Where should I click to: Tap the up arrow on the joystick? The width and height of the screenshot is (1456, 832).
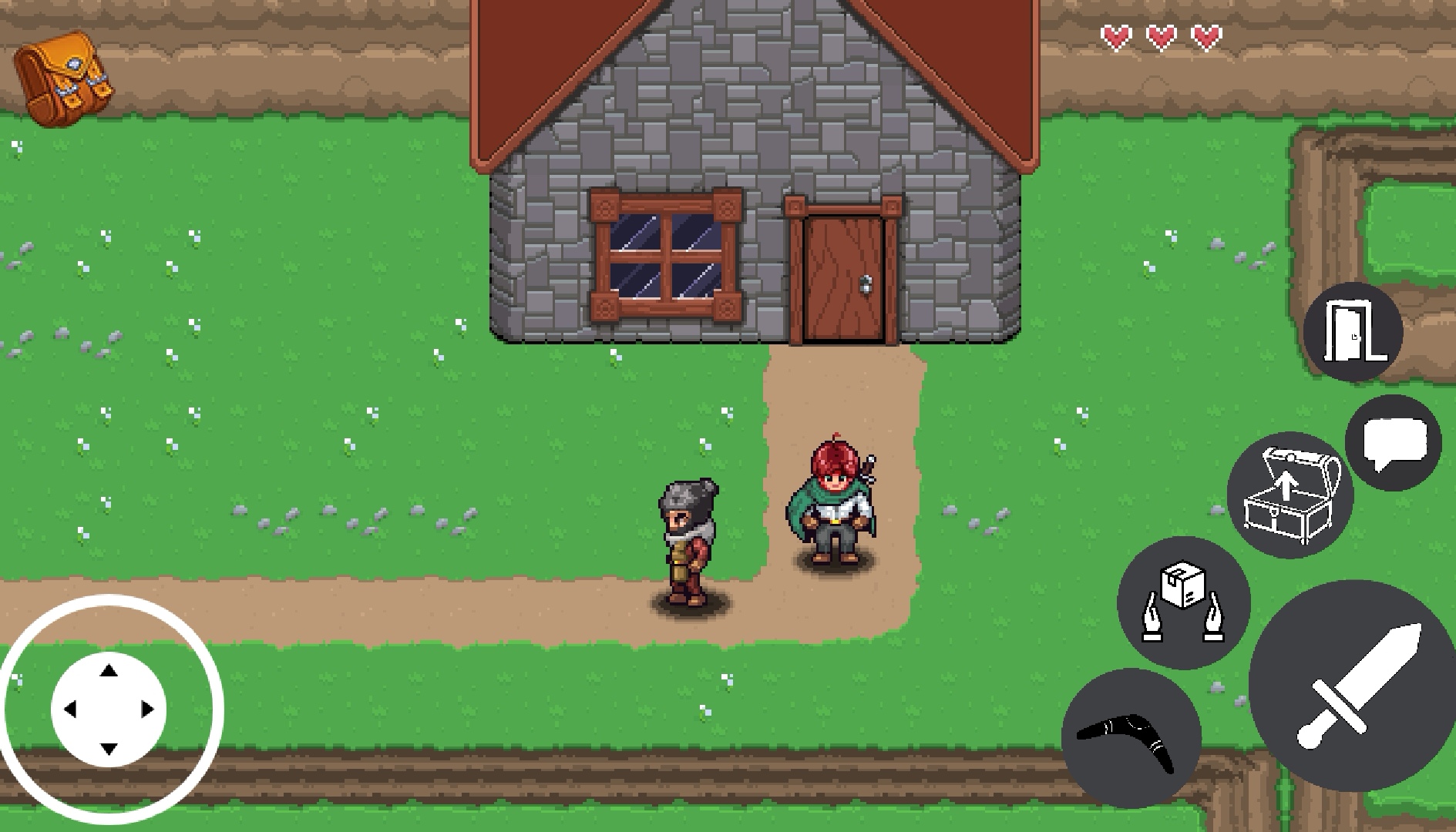coord(109,671)
